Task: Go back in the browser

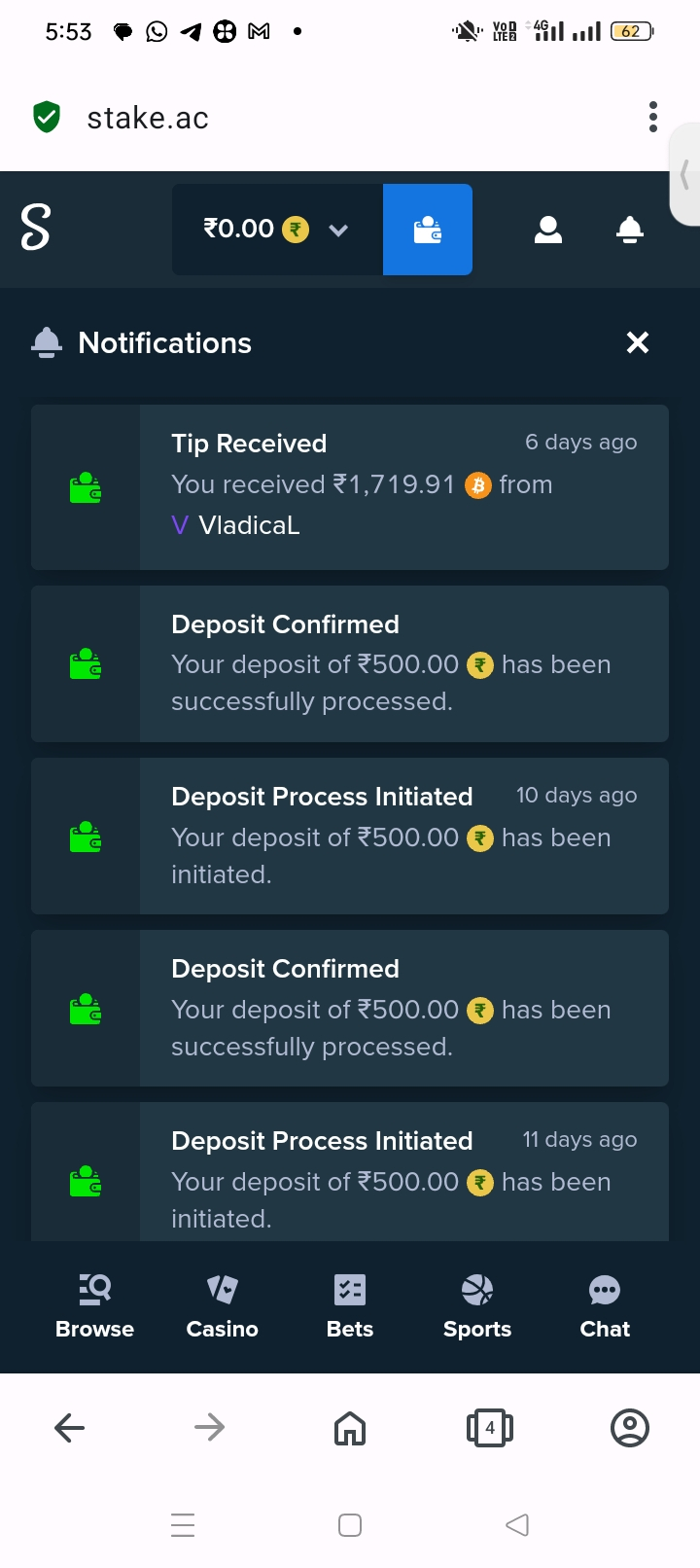Action: [70, 1428]
